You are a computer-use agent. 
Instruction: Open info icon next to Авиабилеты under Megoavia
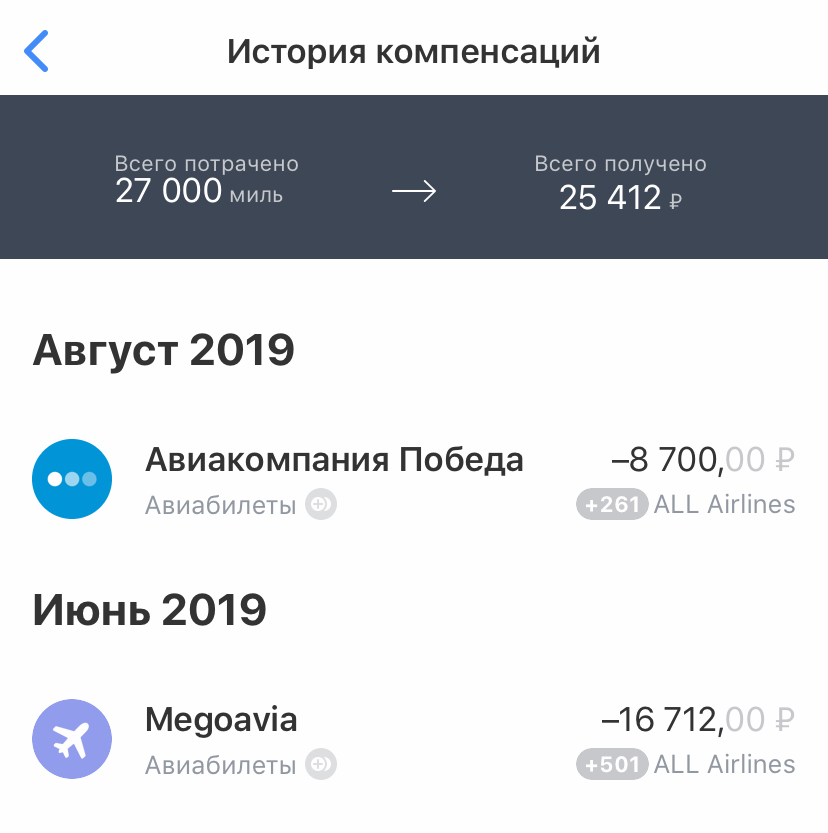click(319, 765)
